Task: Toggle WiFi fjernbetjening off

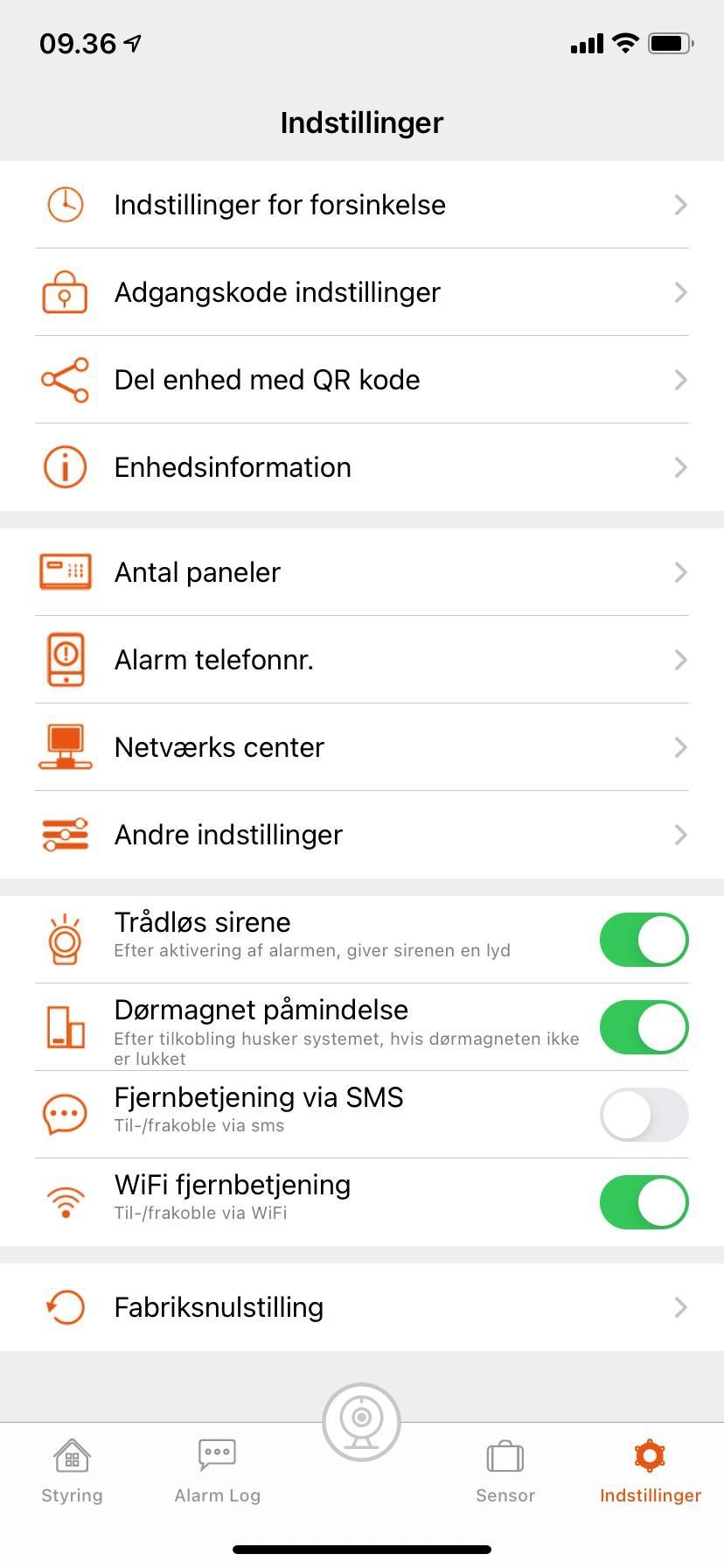Action: tap(644, 1202)
